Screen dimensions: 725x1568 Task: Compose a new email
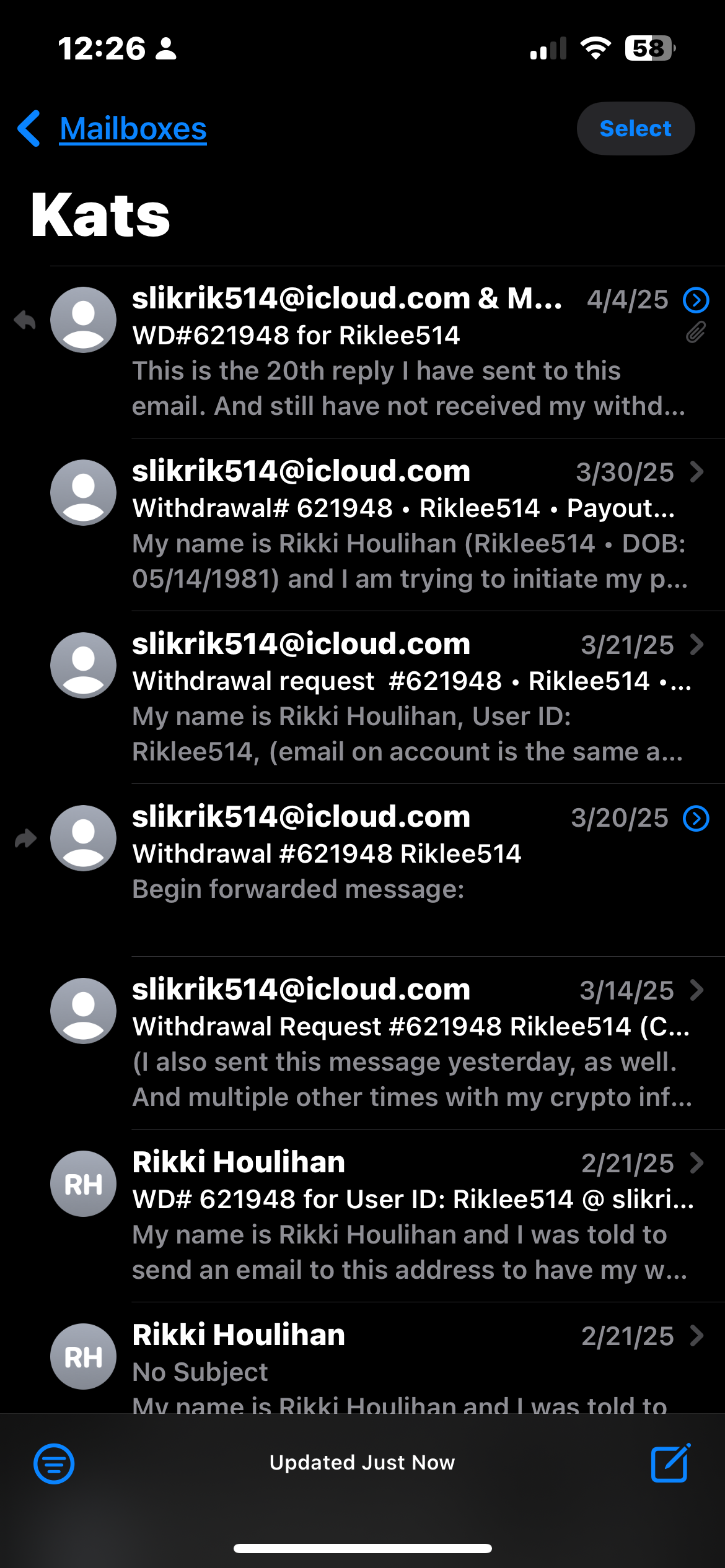pos(670,1464)
